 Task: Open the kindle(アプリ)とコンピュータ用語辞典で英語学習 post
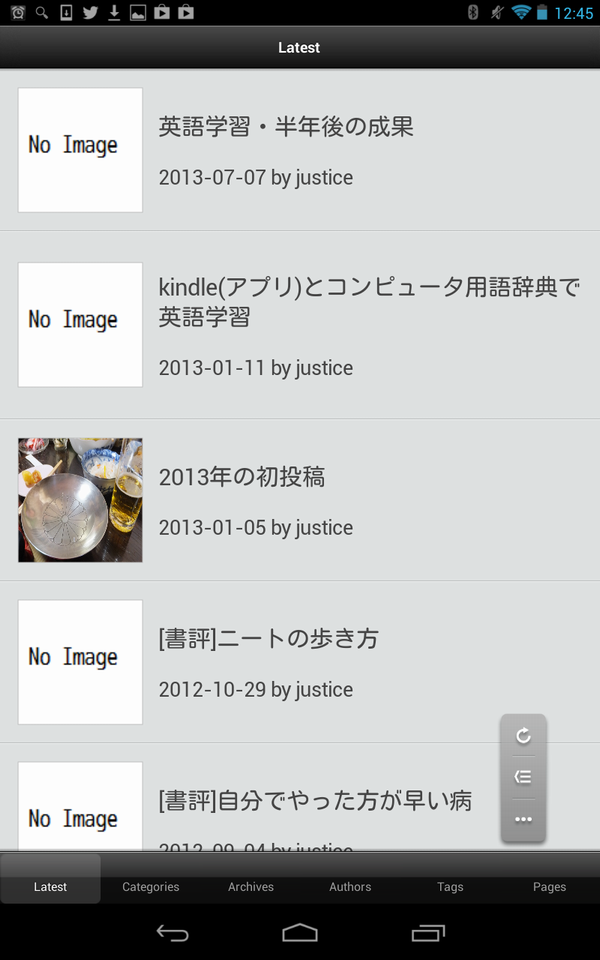(x=369, y=302)
